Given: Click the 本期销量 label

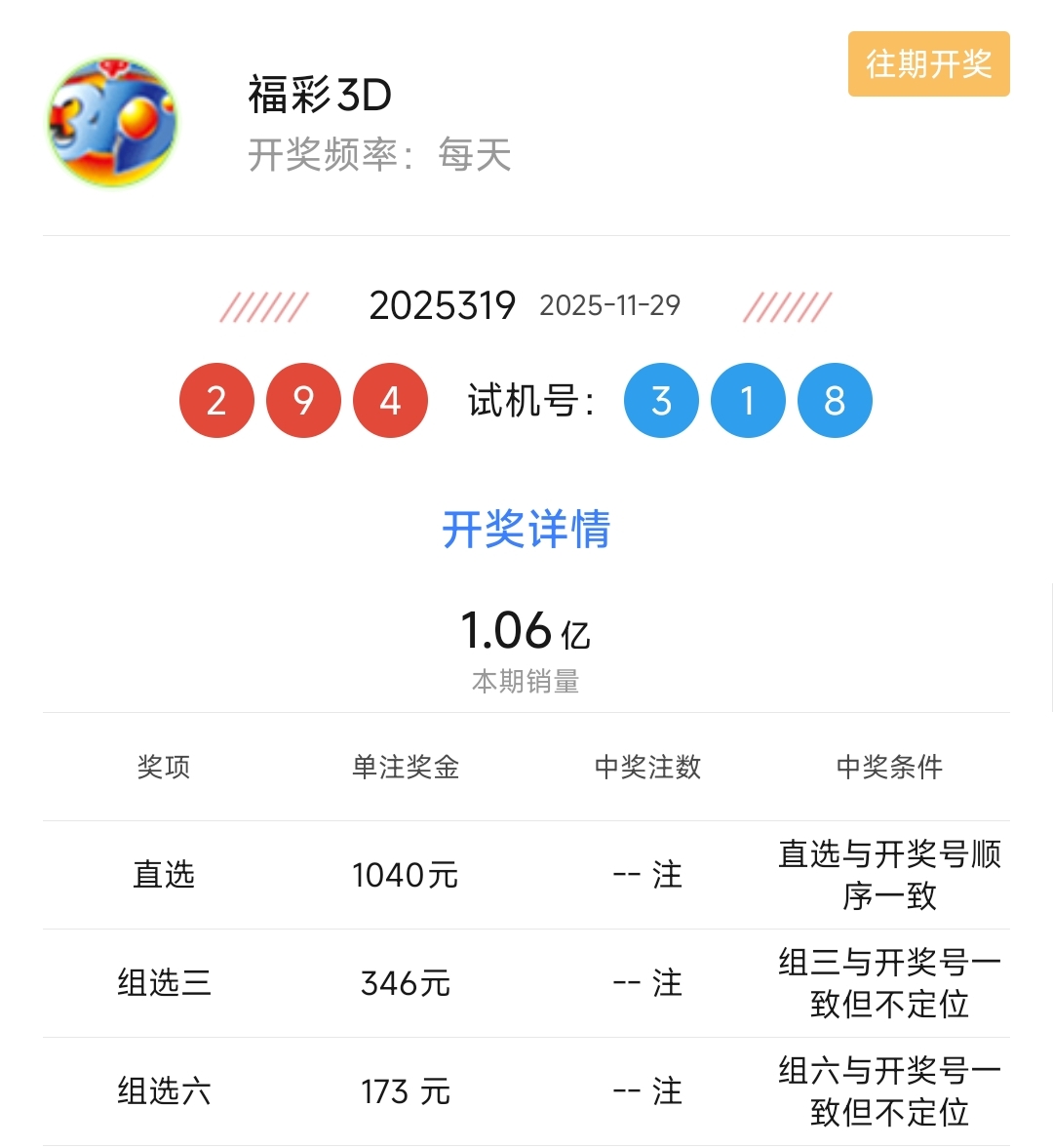Looking at the screenshot, I should pyautogui.click(x=526, y=683).
